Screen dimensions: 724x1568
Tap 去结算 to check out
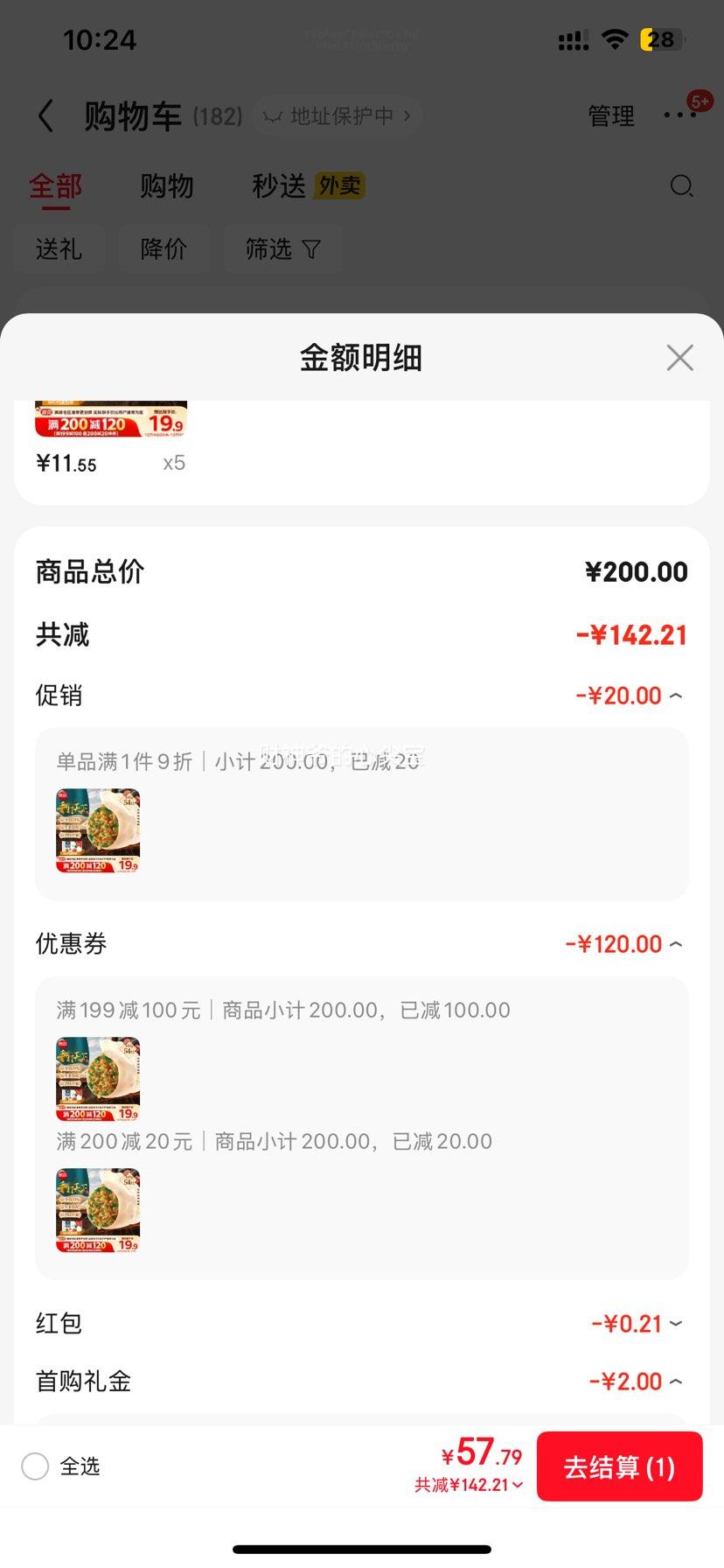619,1466
